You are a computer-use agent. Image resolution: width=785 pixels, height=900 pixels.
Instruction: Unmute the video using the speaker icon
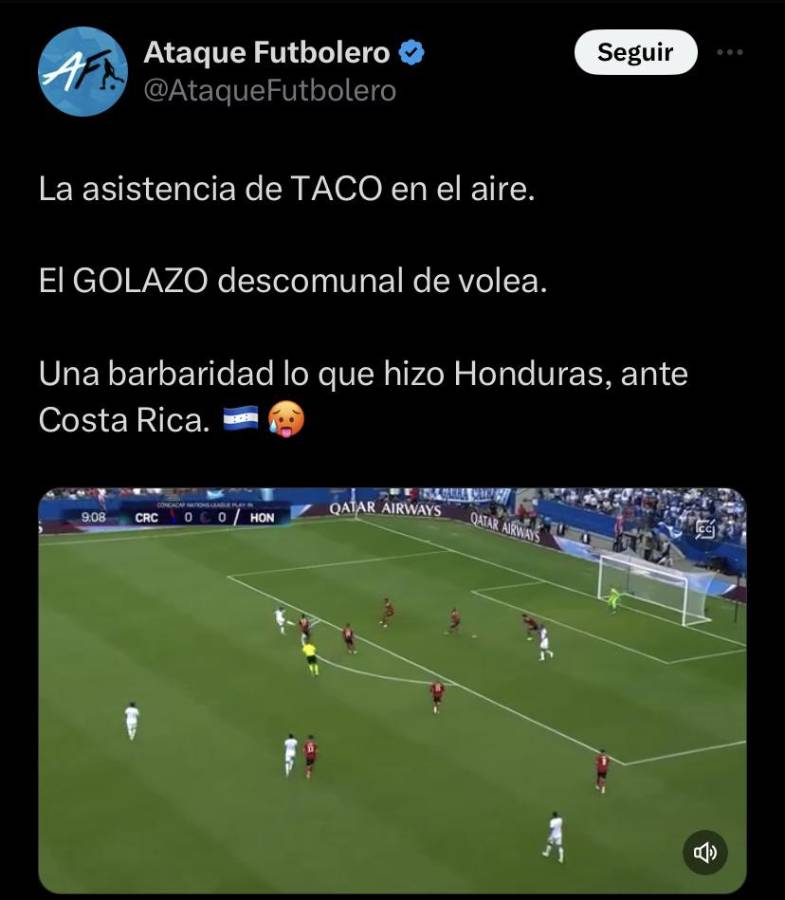pyautogui.click(x=705, y=852)
